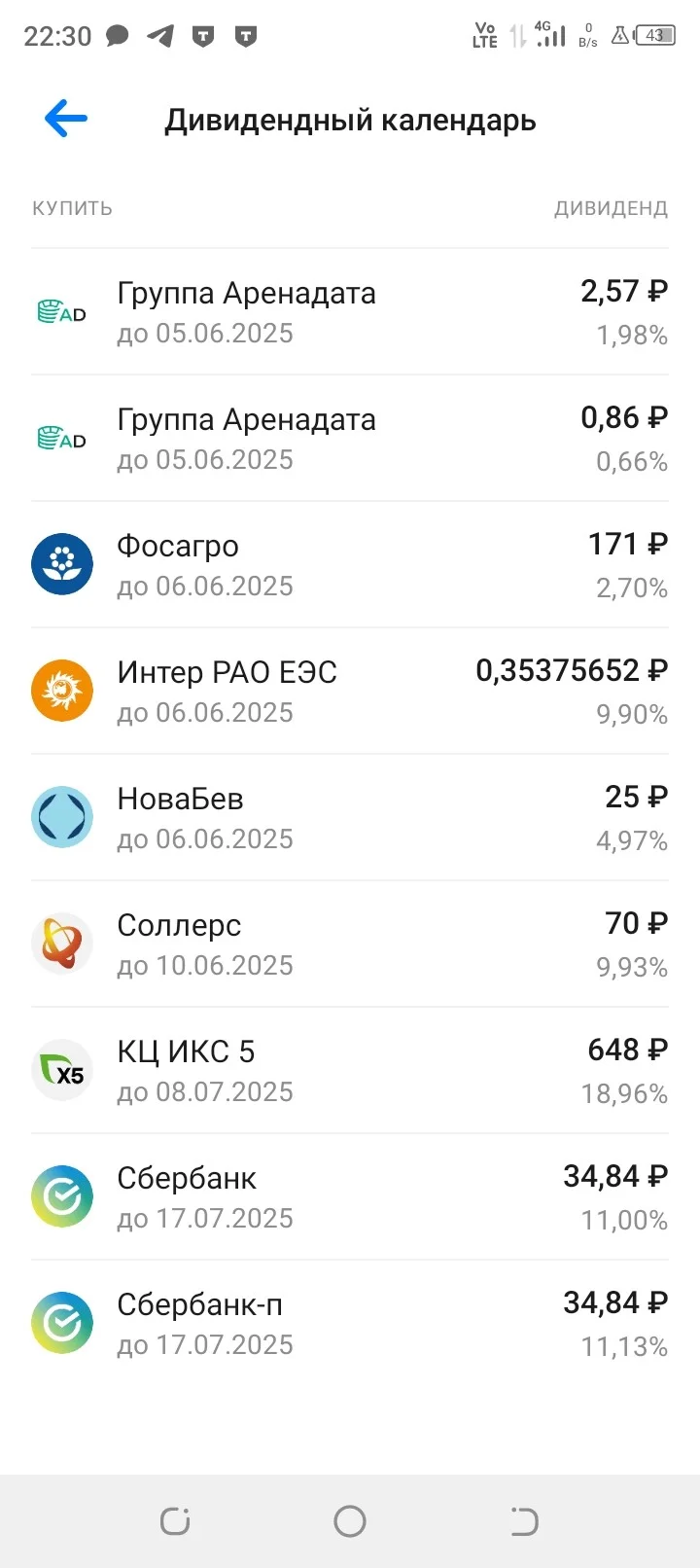Viewport: 700px width, 1568px height.
Task: Open НоваБев dividend details
Action: coord(350,818)
